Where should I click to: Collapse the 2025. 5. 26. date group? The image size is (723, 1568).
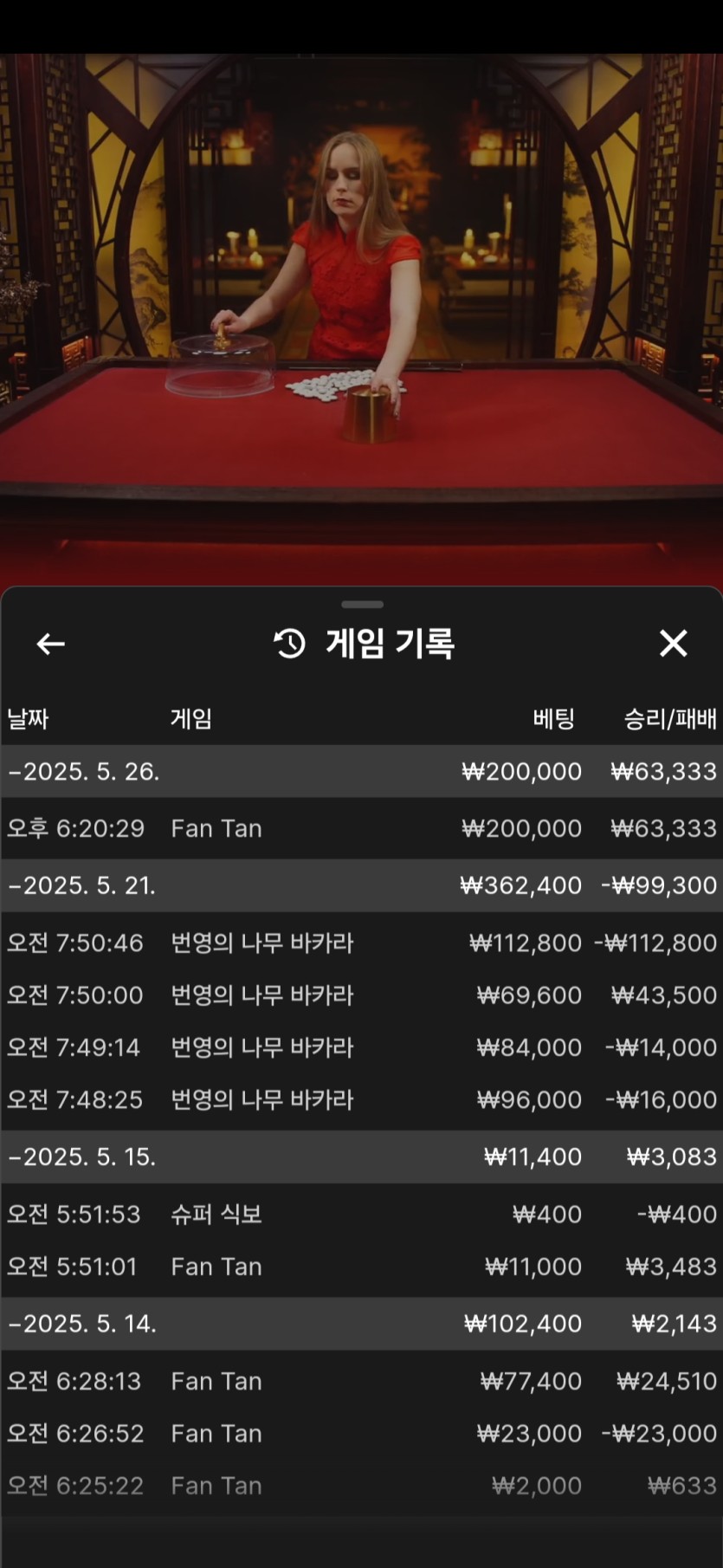point(84,771)
